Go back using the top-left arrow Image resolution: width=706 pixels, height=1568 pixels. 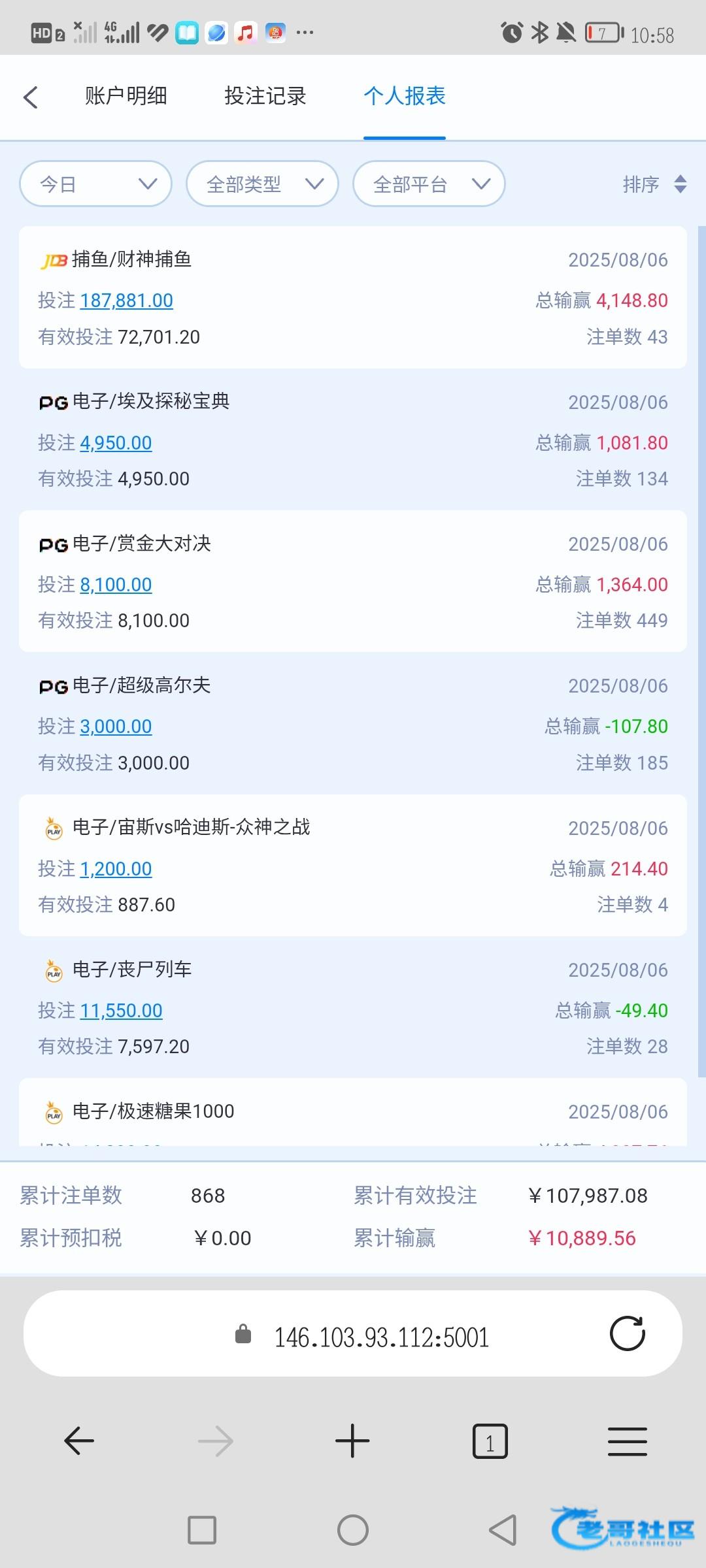(x=31, y=97)
